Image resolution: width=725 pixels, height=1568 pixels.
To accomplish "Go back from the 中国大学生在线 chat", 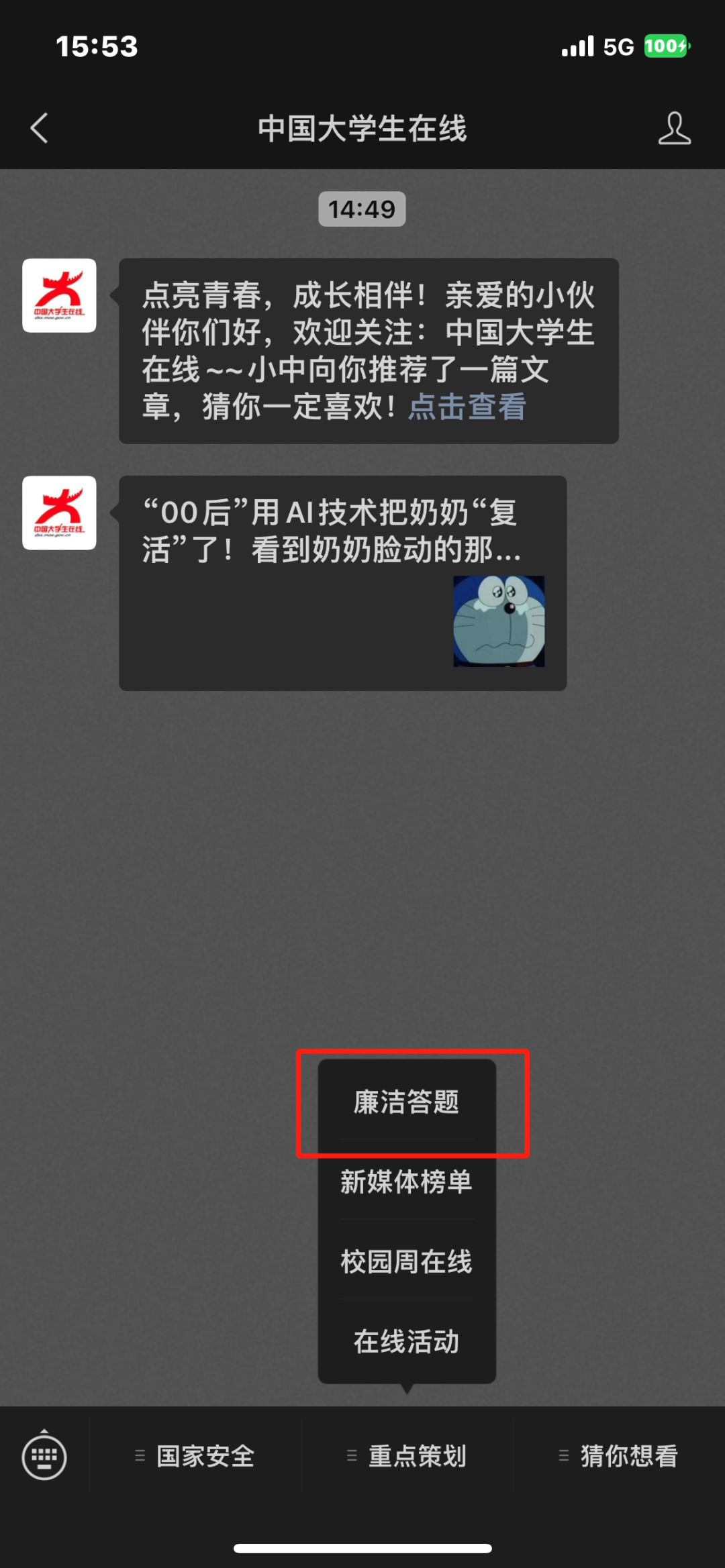I will click(x=39, y=128).
